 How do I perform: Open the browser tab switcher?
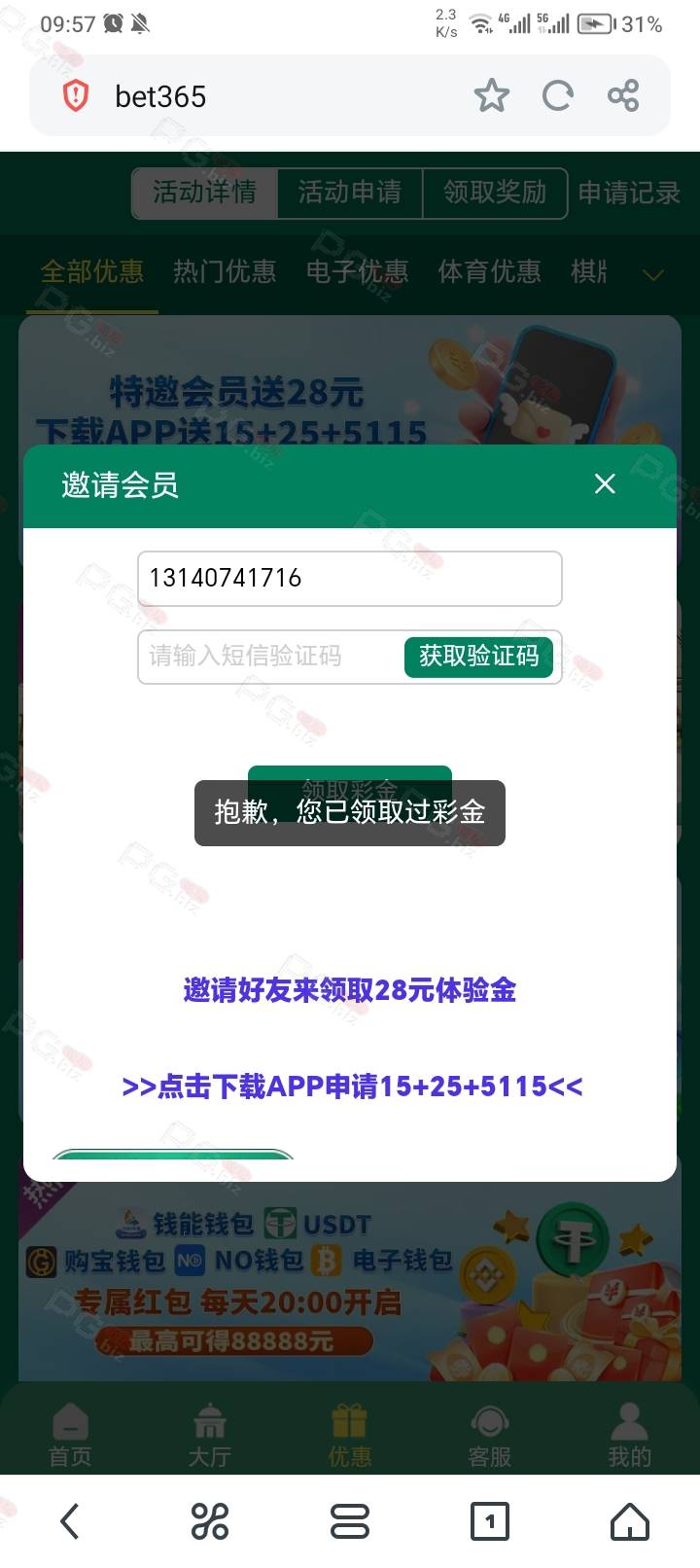click(x=489, y=1521)
